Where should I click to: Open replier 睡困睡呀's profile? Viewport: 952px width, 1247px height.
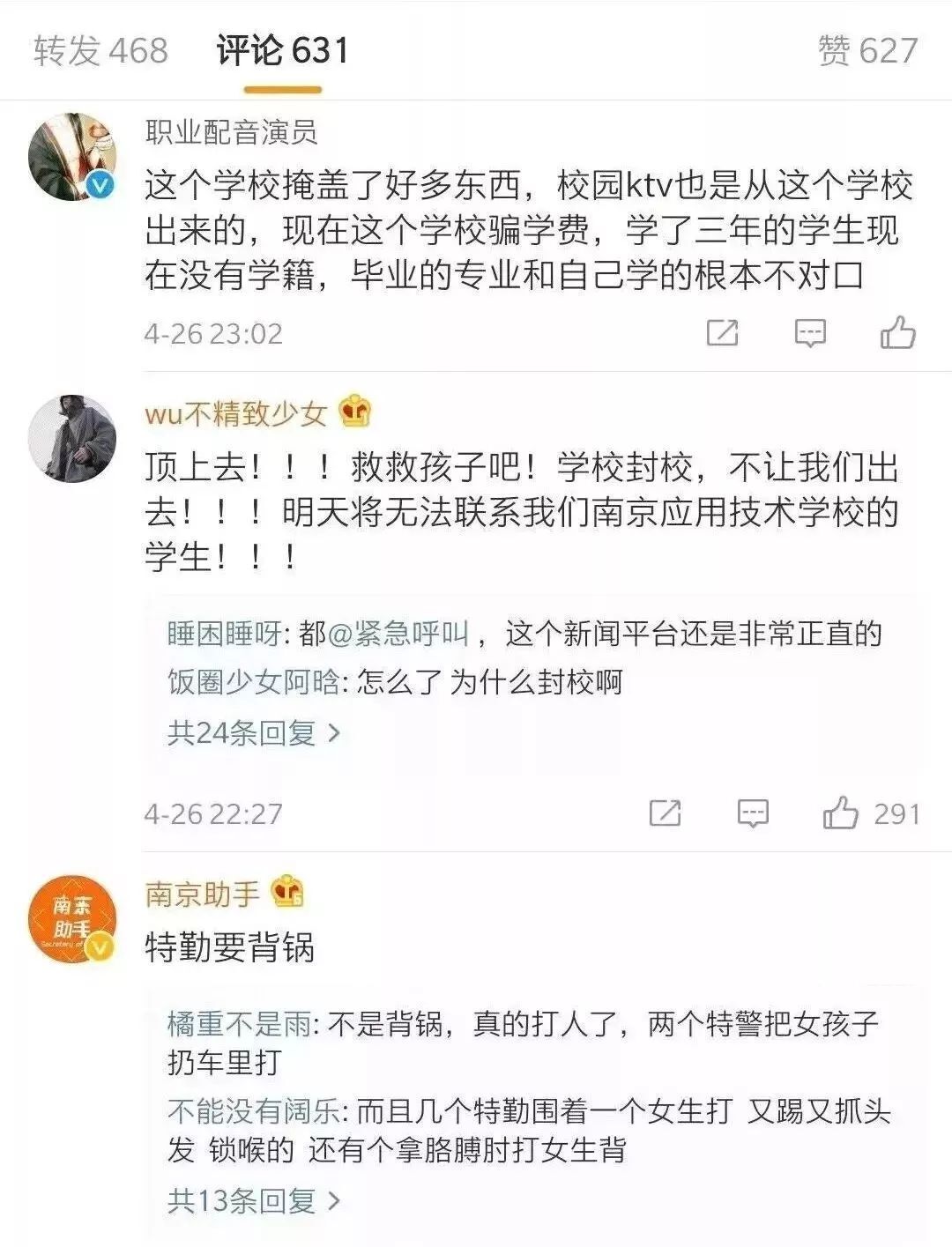click(x=225, y=634)
